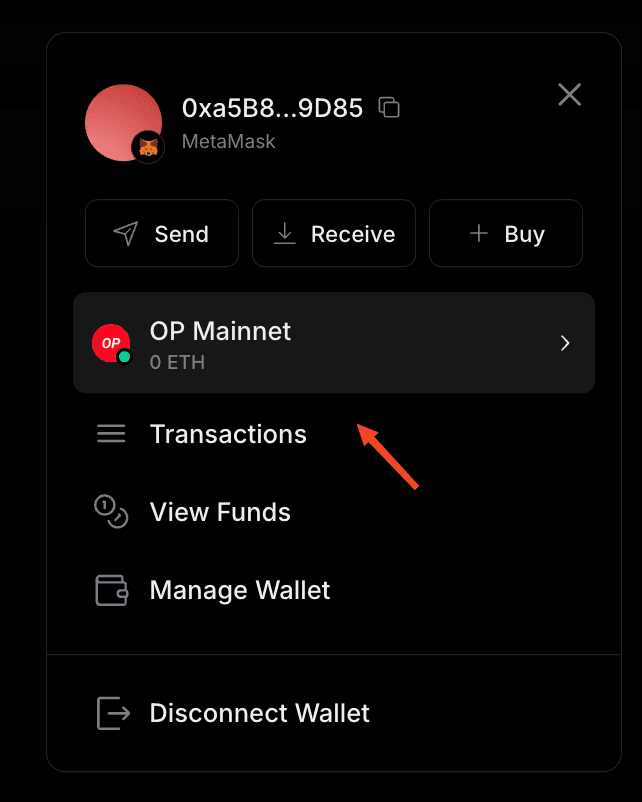Viewport: 642px width, 802px height.
Task: Copy the wallet address 0xa5B8...9D85
Action: [389, 108]
